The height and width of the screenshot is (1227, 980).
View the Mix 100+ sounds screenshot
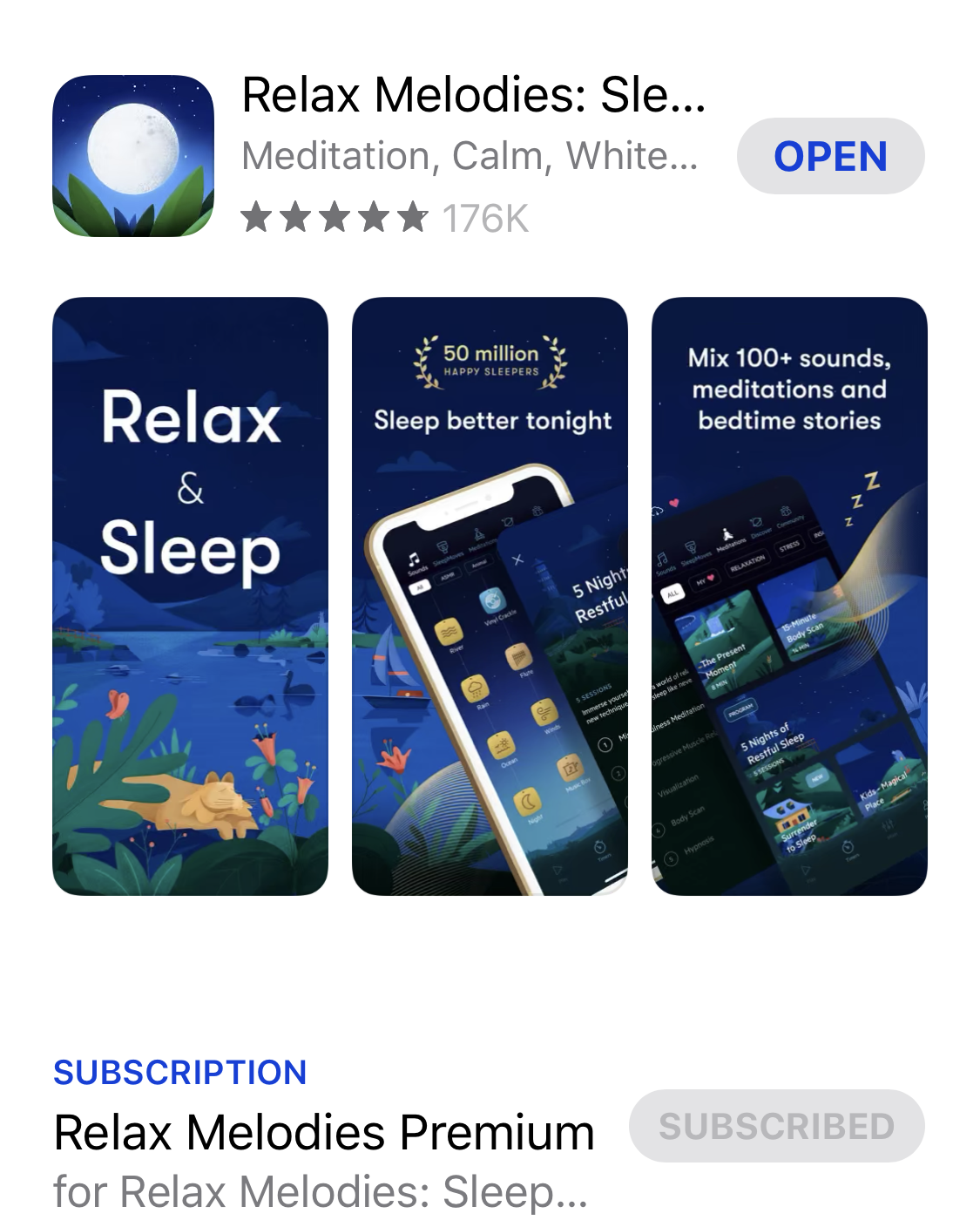tap(789, 596)
